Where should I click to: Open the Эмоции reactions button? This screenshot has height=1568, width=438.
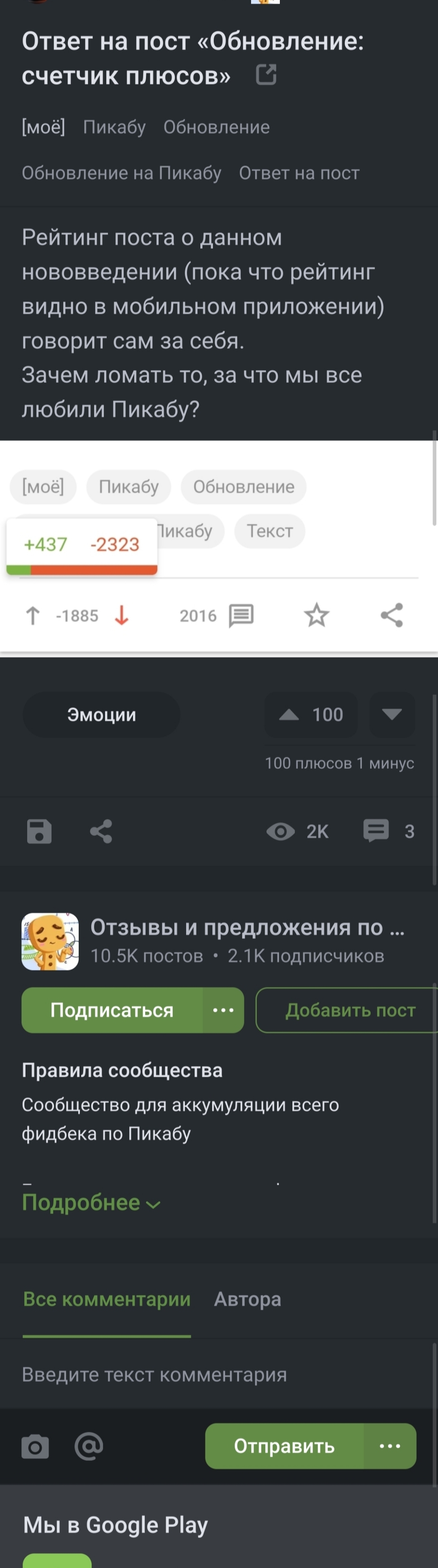(102, 715)
